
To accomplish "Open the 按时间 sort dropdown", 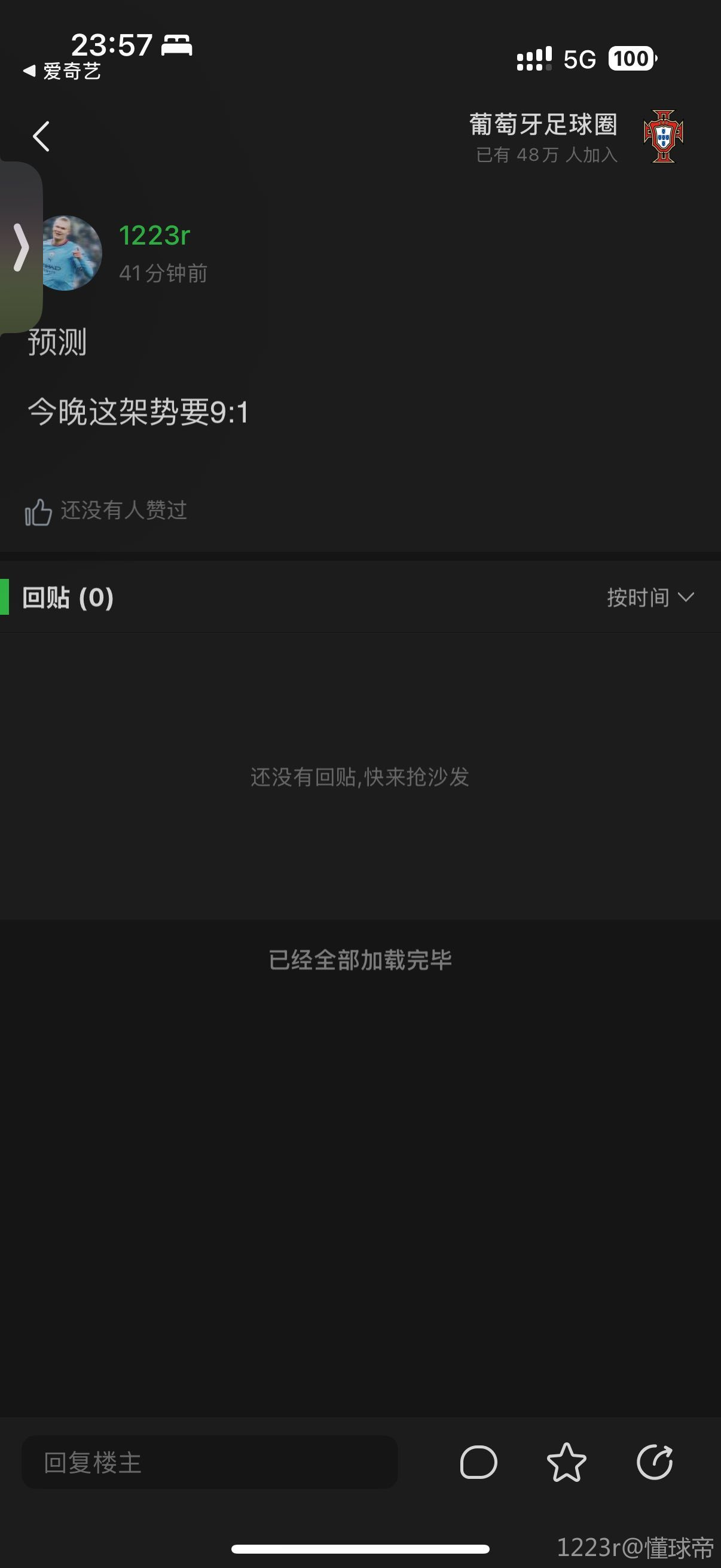I will (x=650, y=598).
